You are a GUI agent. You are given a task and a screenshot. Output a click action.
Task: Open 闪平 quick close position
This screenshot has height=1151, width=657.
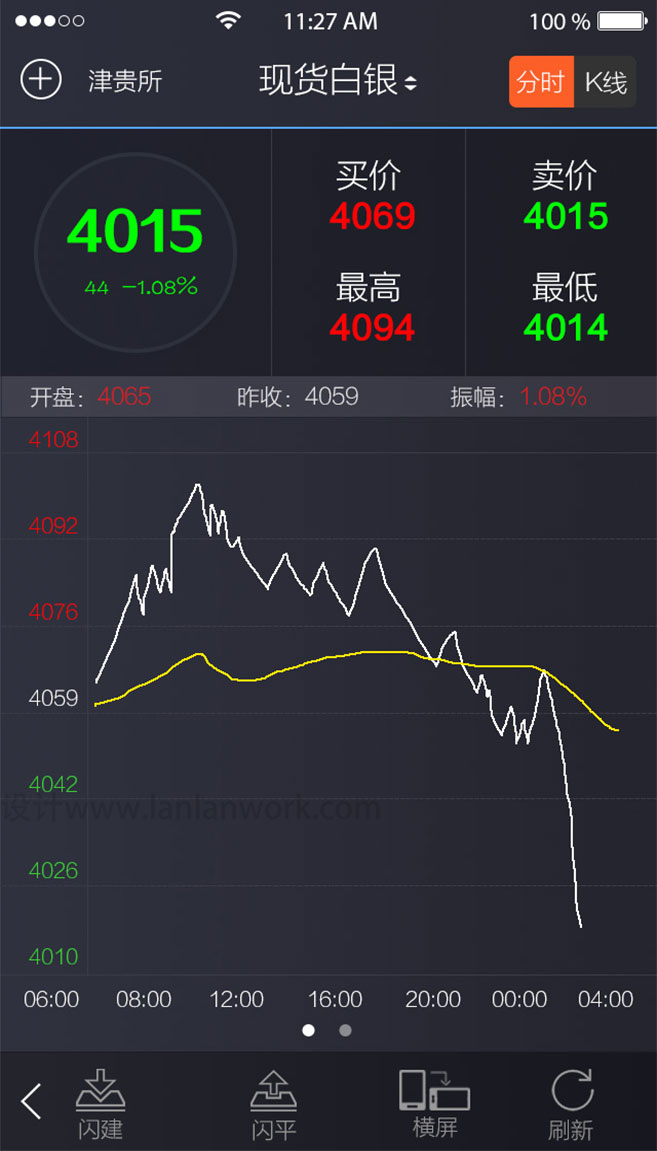pos(273,1104)
